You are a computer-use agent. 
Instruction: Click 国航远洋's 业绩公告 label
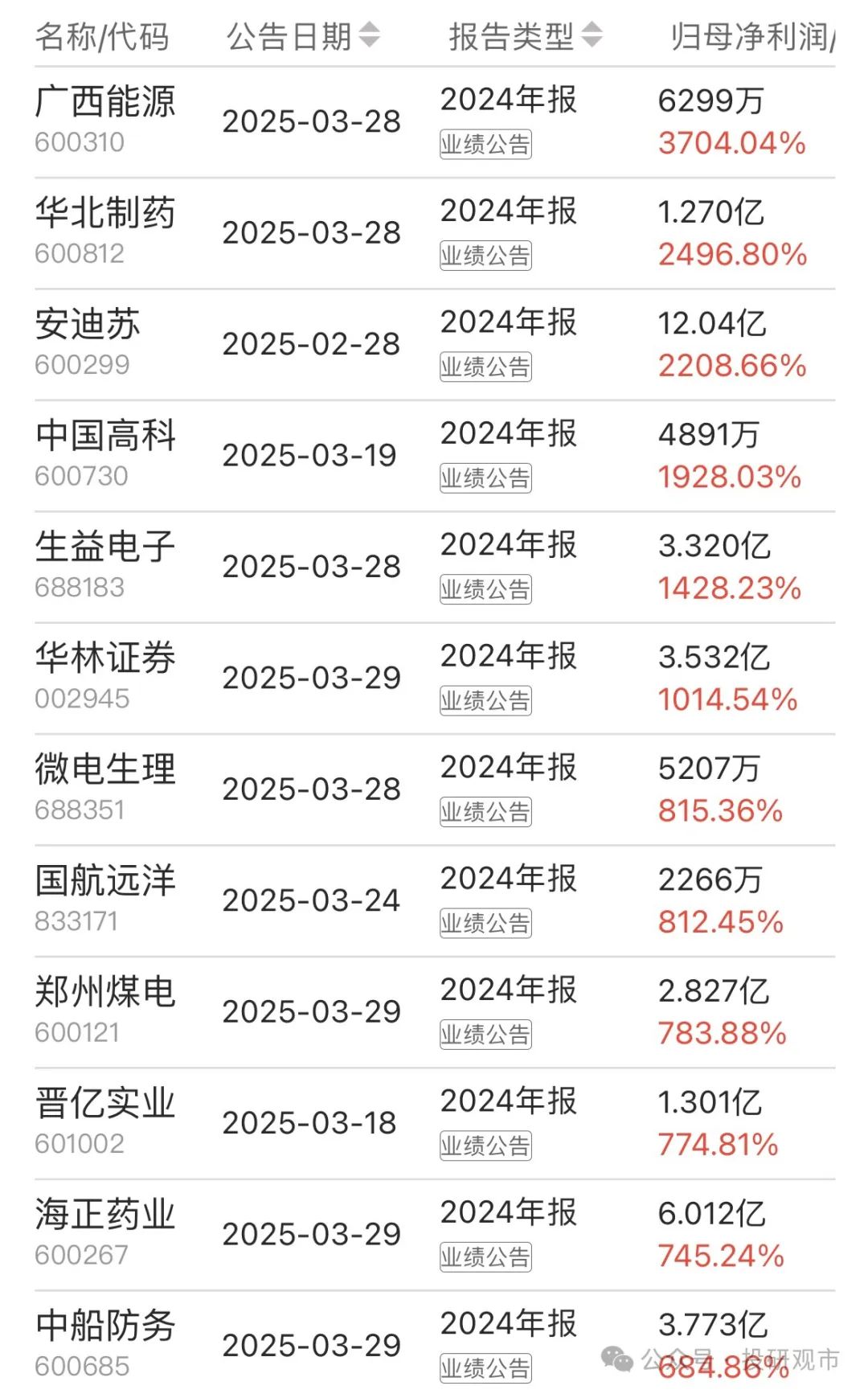click(485, 924)
